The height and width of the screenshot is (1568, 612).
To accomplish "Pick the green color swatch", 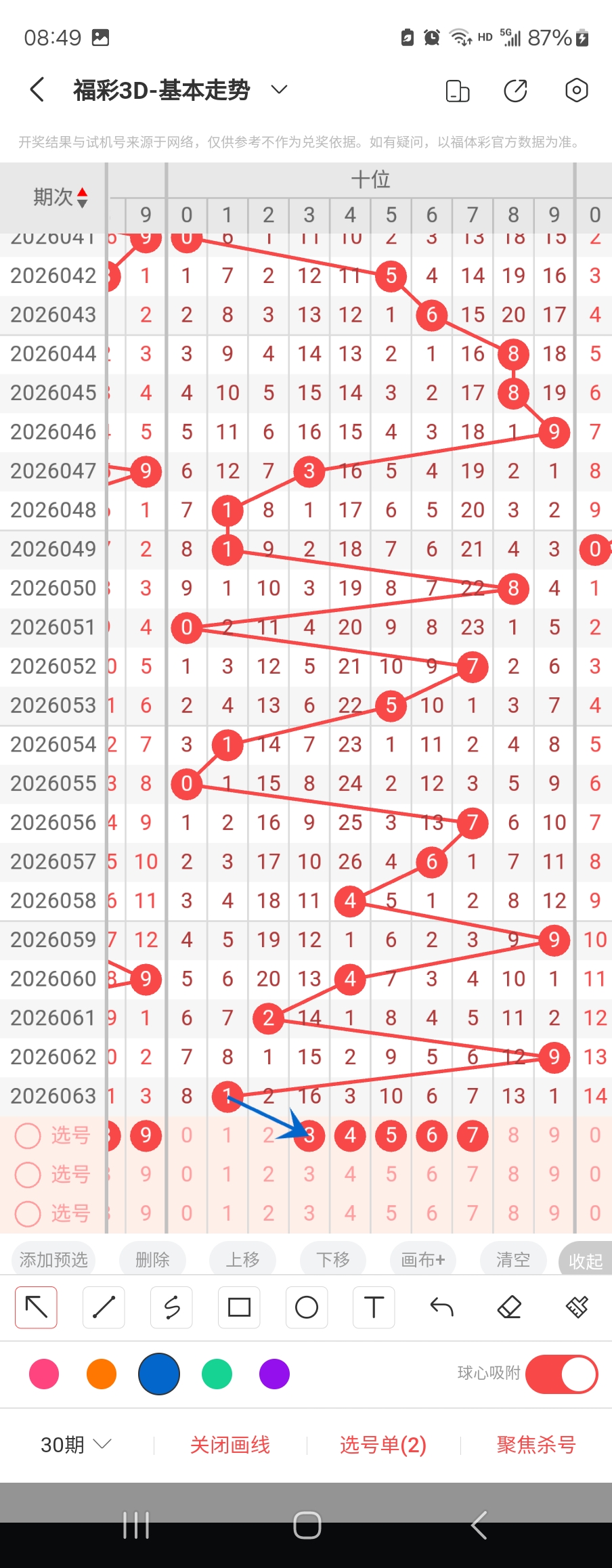I will coord(217,1374).
